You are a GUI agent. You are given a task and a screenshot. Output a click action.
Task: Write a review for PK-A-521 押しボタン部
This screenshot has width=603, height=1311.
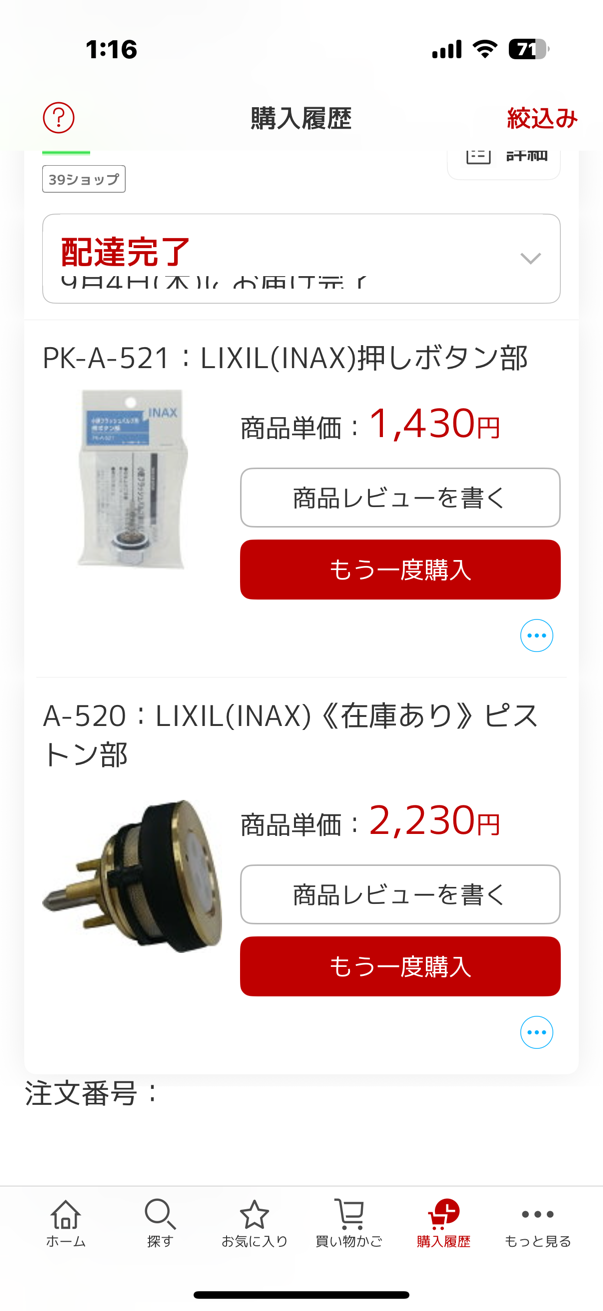click(x=400, y=497)
